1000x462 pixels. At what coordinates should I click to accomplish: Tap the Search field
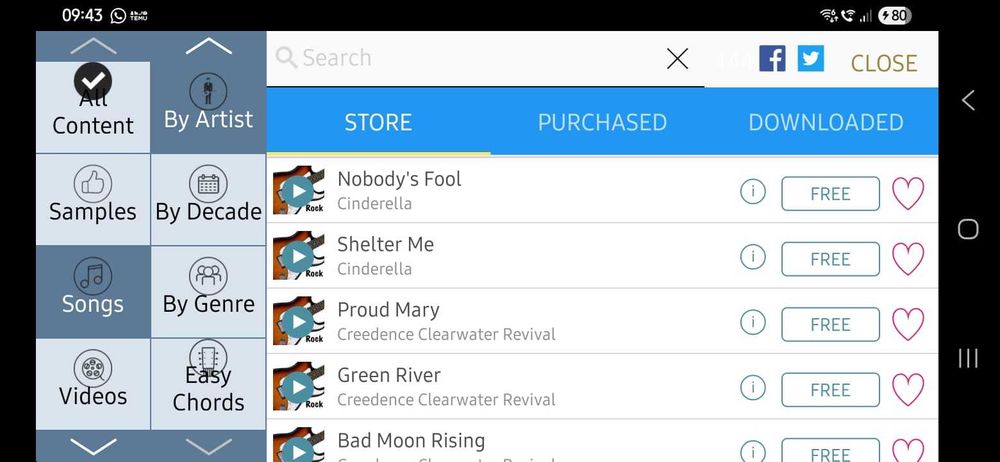pyautogui.click(x=470, y=58)
